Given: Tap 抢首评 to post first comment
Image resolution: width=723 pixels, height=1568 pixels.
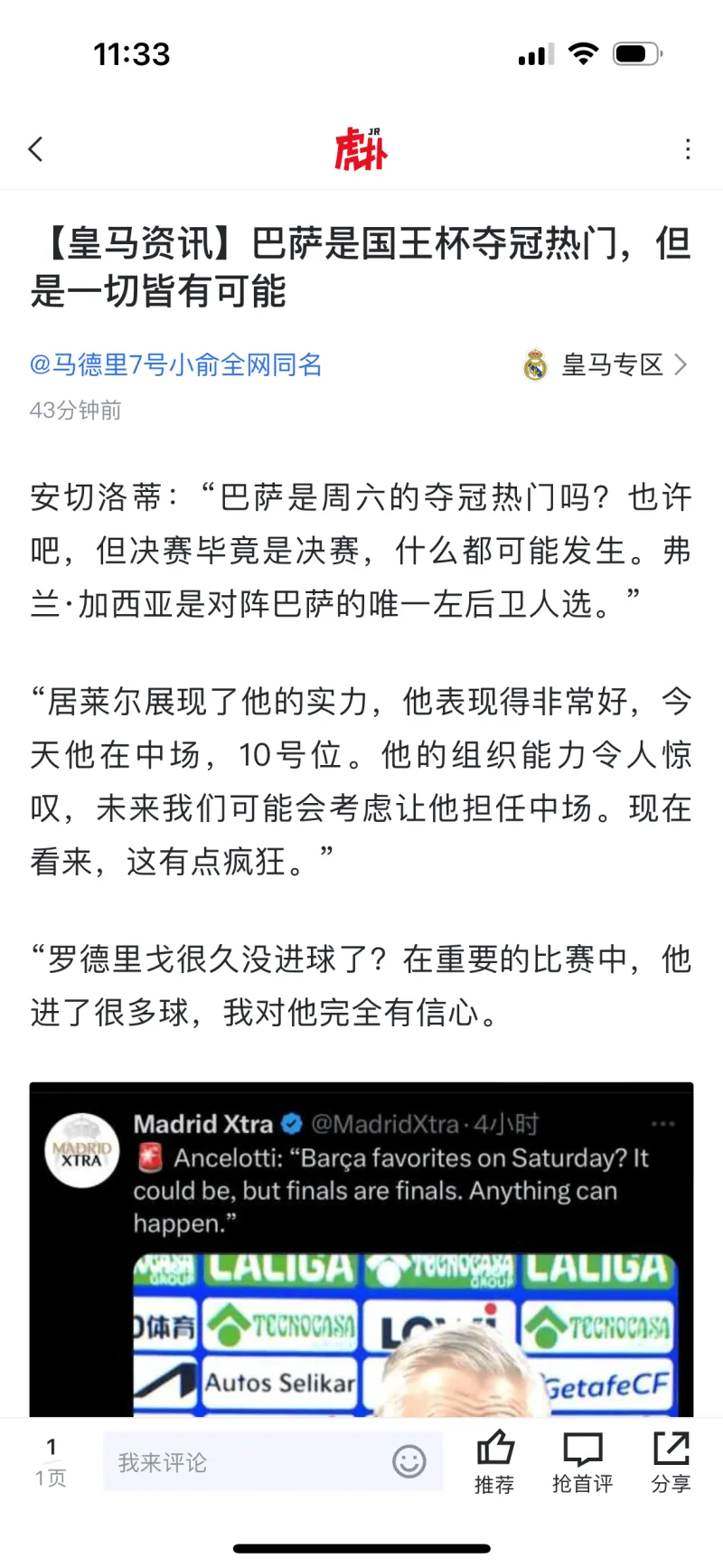Looking at the screenshot, I should click(x=583, y=1461).
